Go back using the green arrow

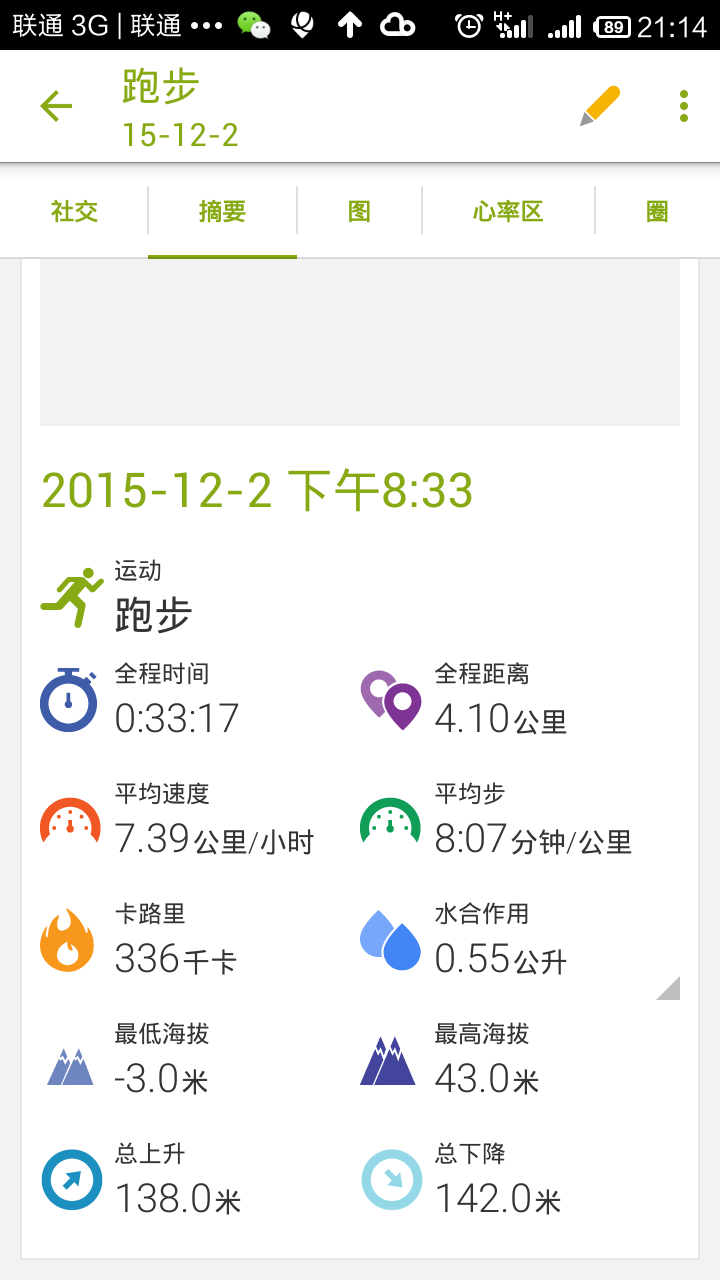pos(56,106)
